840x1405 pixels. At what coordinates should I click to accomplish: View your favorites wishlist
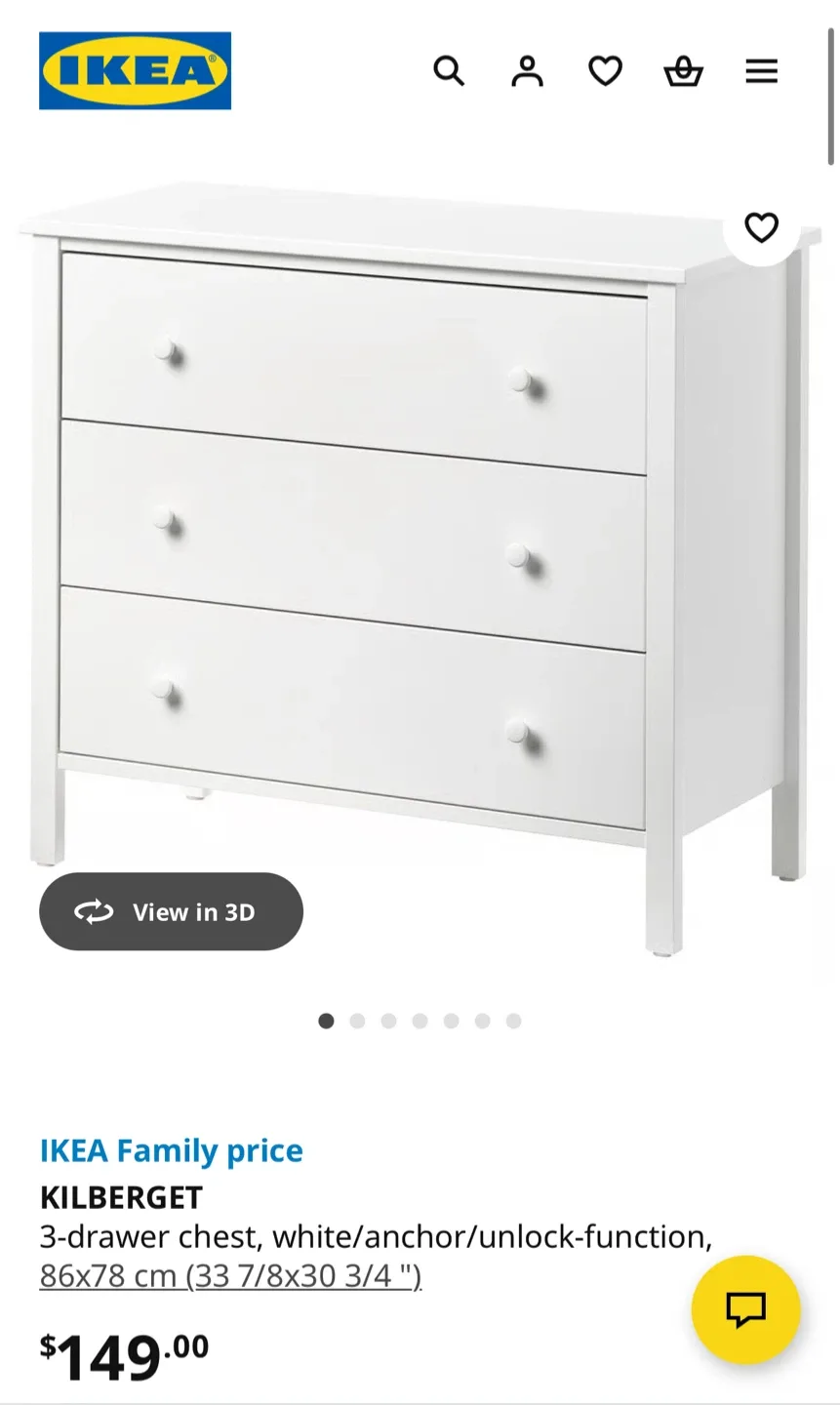pos(605,70)
